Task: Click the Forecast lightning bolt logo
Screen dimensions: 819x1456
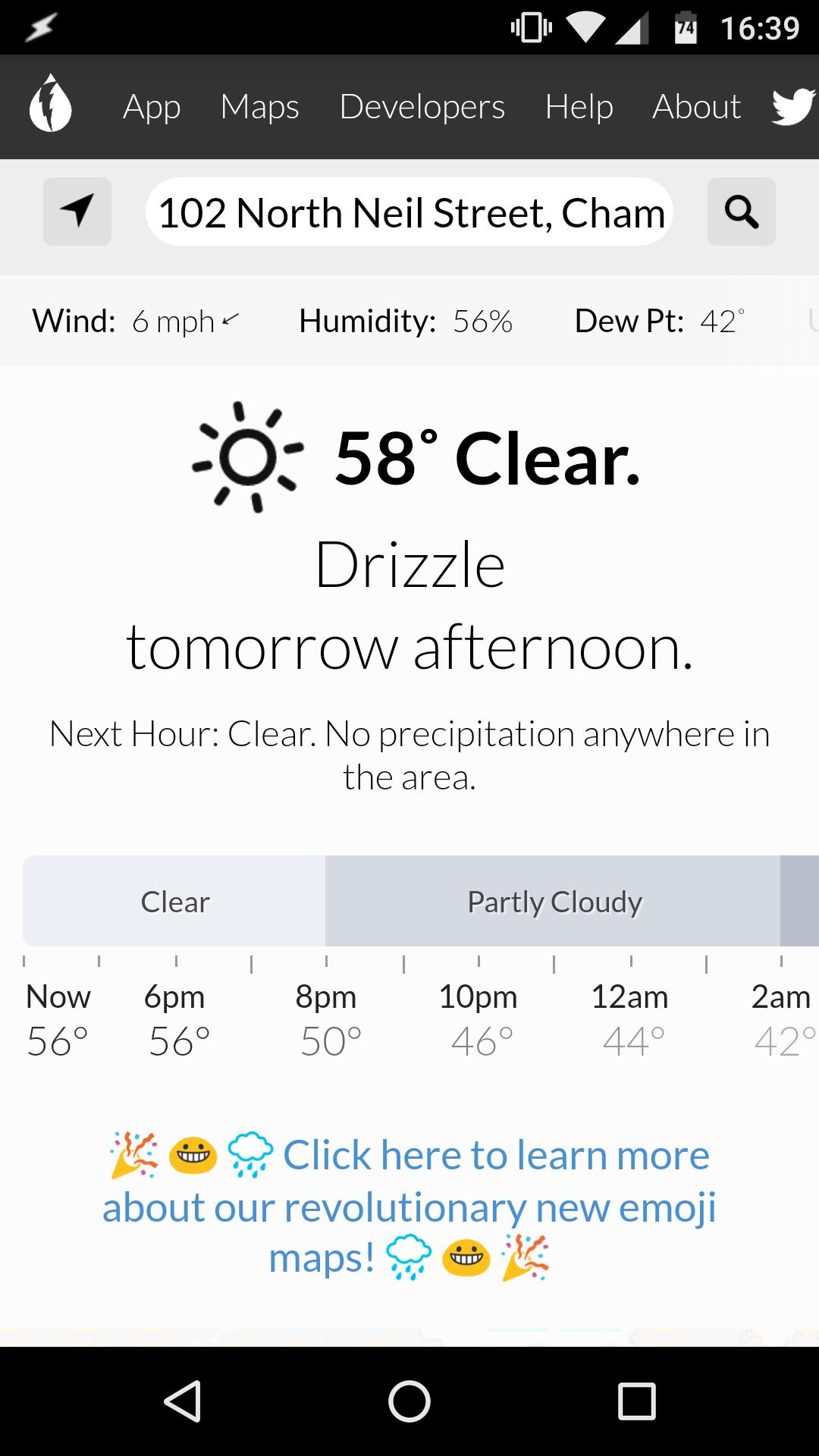Action: click(x=50, y=106)
